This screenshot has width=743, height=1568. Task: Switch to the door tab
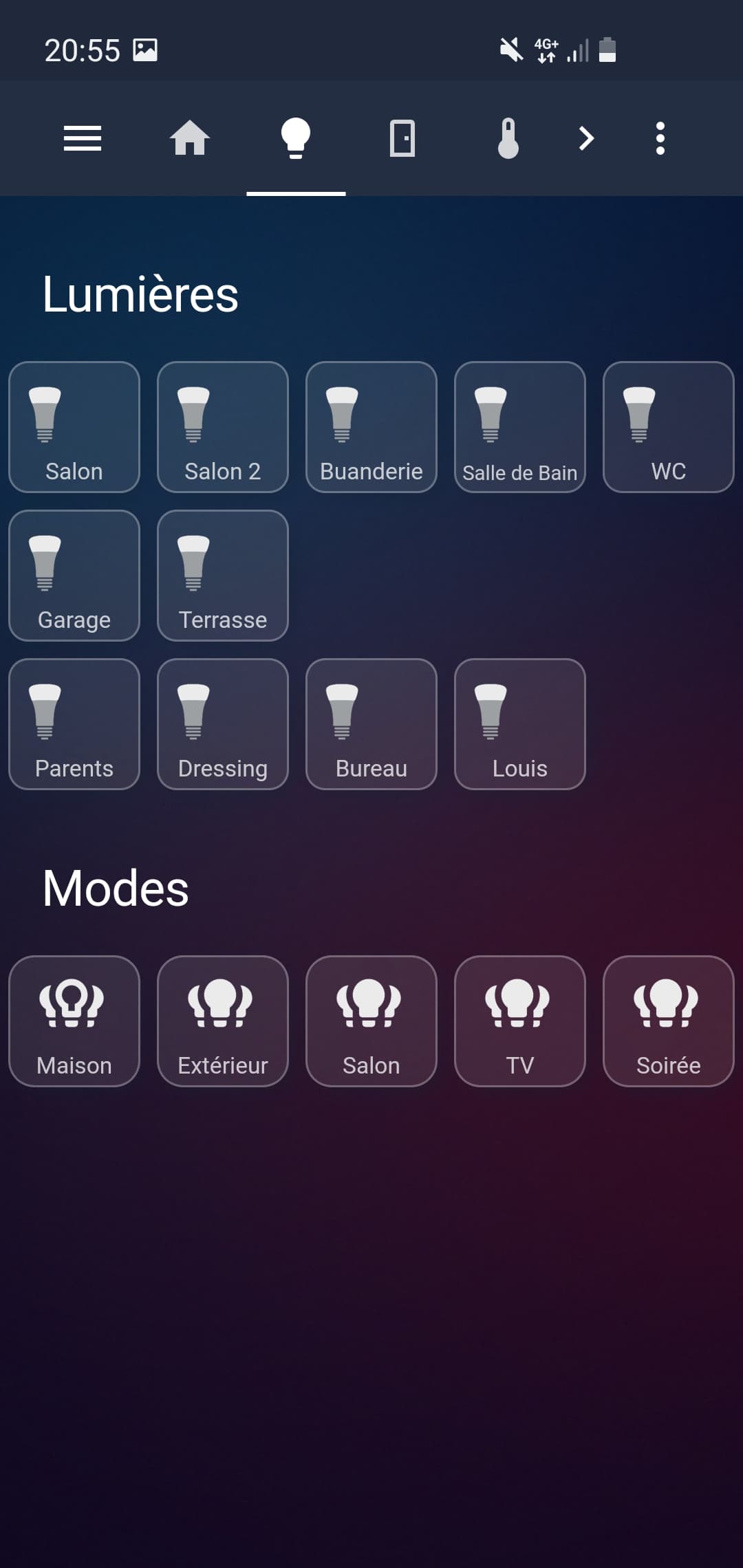tap(402, 138)
